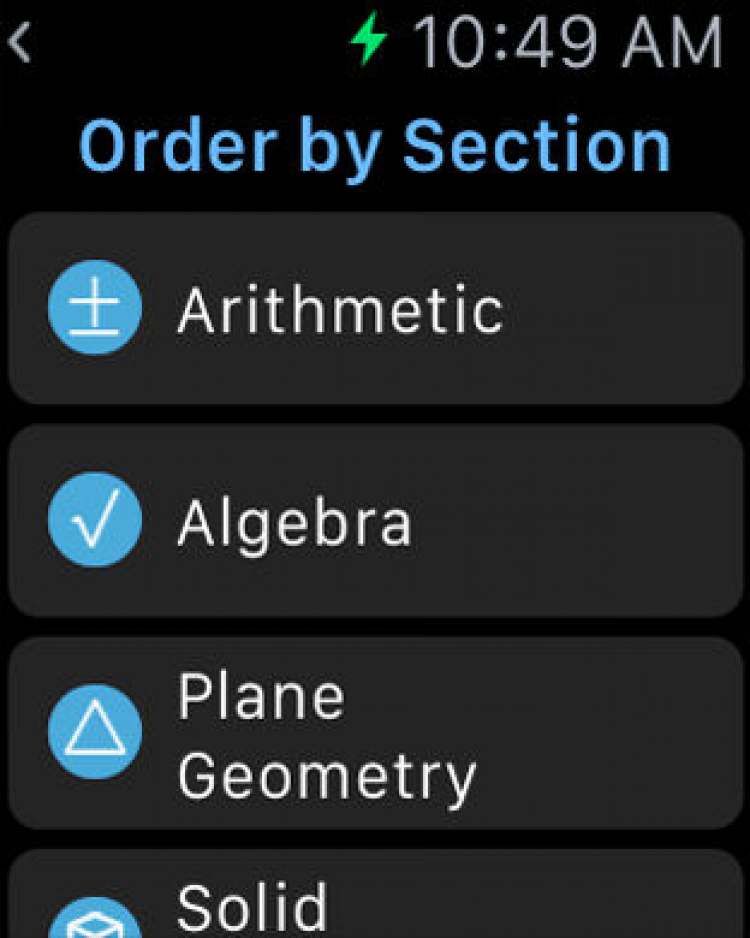The image size is (750, 938).
Task: Open the Arithmetic section
Action: coord(375,308)
